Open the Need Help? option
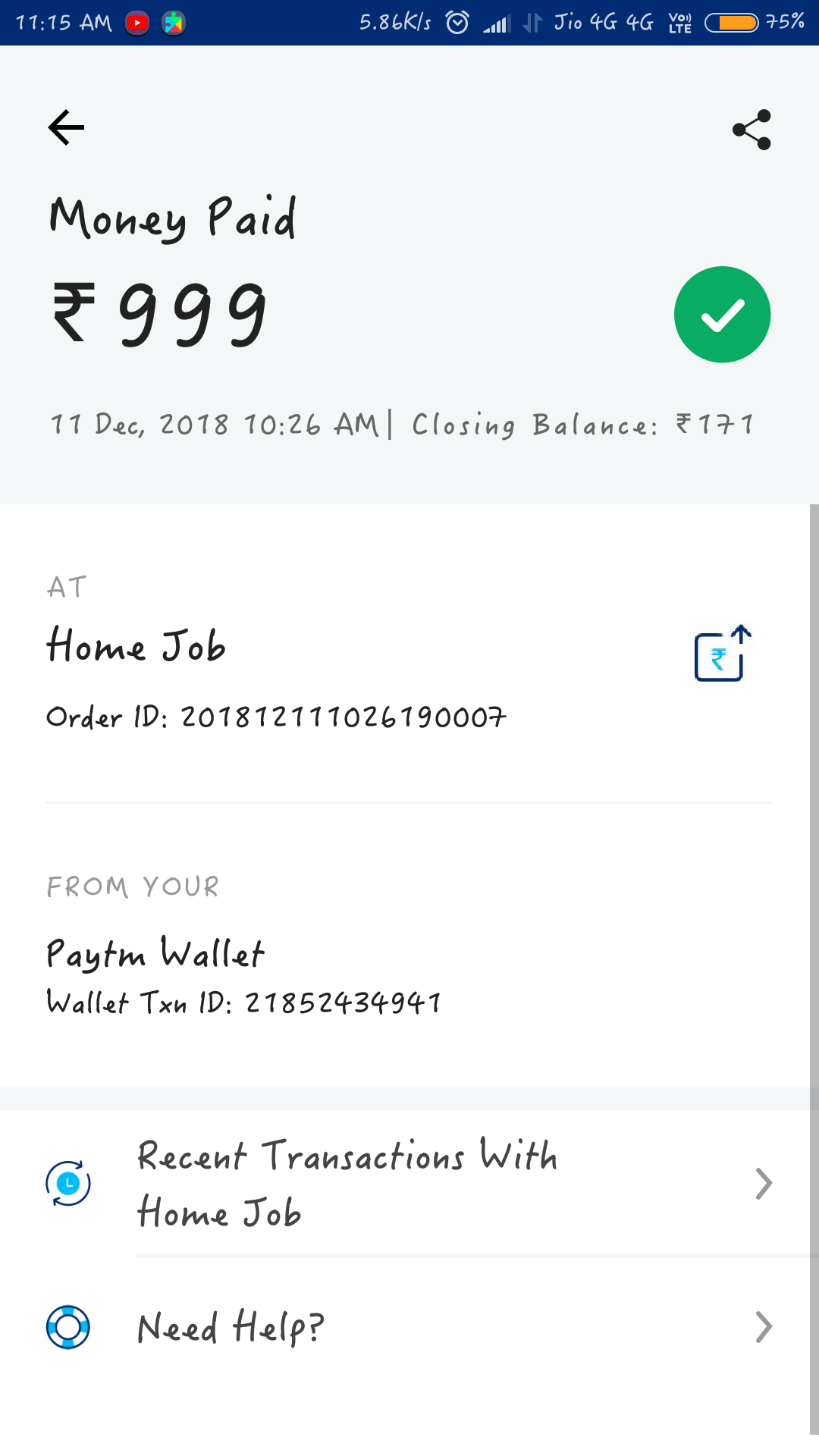Image resolution: width=819 pixels, height=1456 pixels. (x=409, y=1327)
